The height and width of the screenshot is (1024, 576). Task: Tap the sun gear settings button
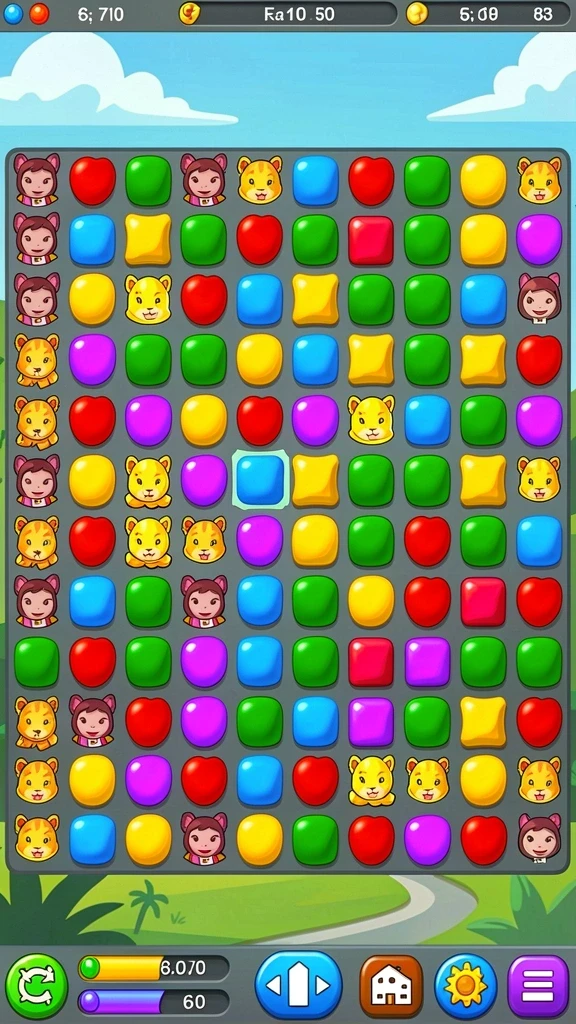(x=466, y=985)
